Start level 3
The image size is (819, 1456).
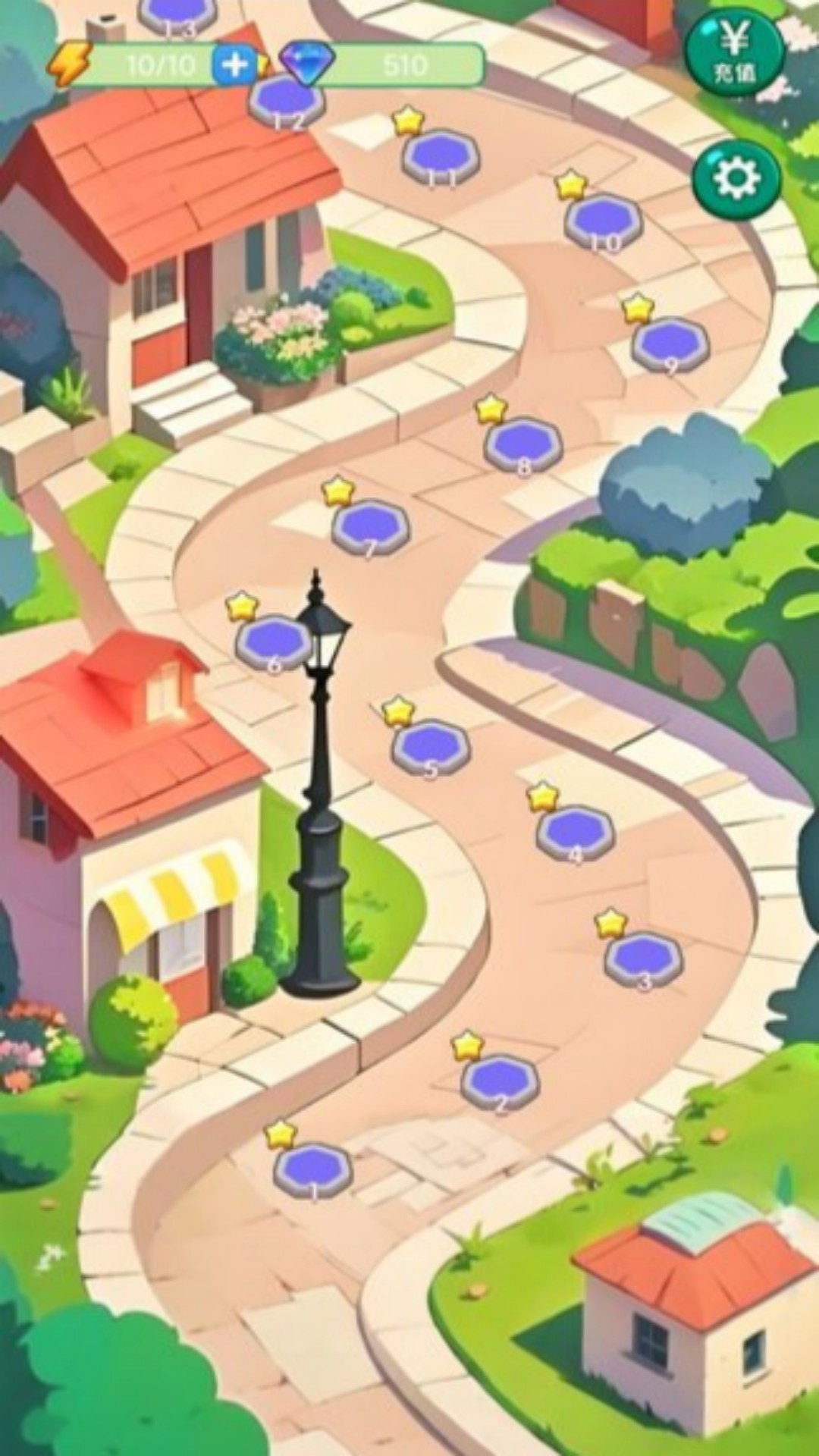tap(643, 958)
